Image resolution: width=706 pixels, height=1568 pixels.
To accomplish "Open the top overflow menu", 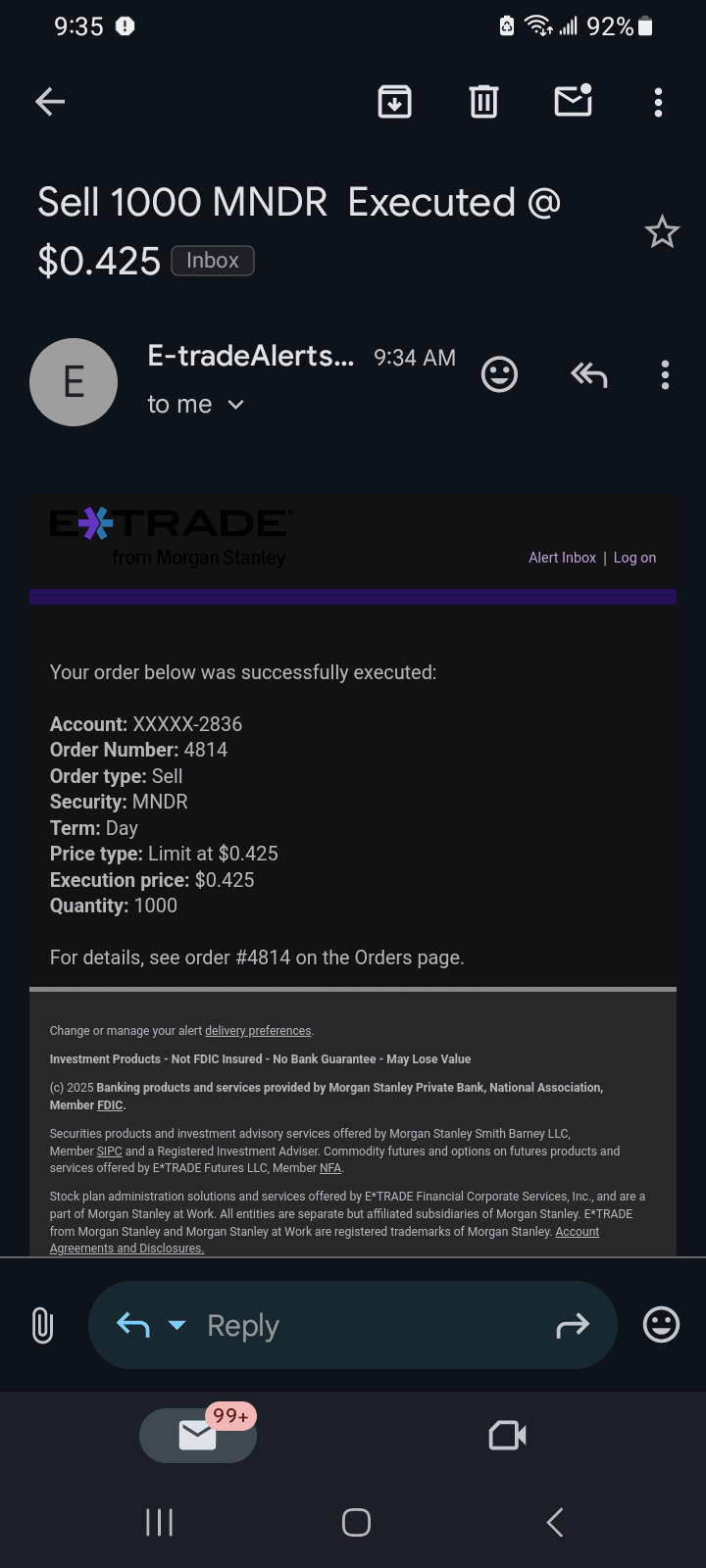I will (x=658, y=101).
